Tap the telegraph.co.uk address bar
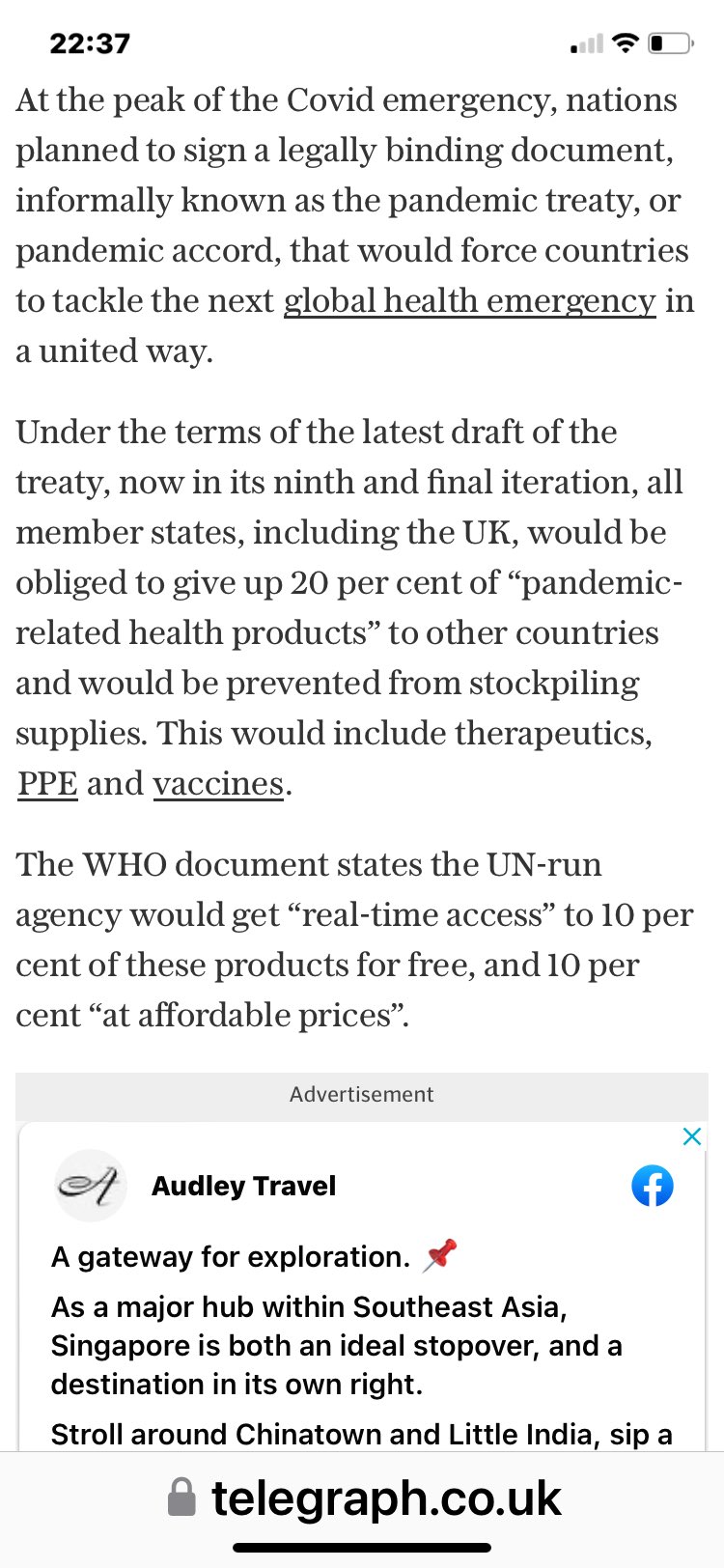724x1568 pixels. 364,1498
